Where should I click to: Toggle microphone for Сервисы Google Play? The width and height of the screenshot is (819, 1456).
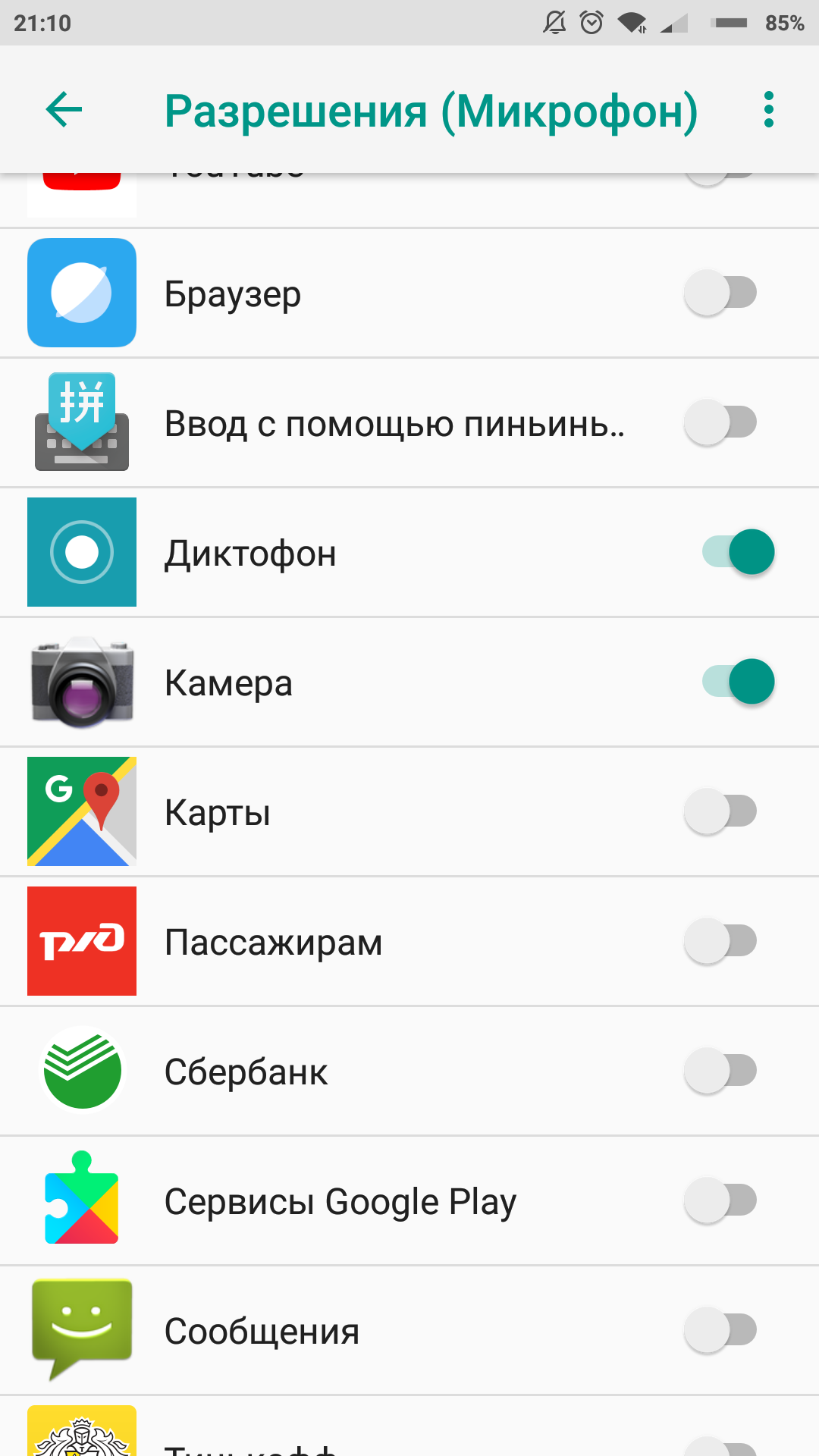coord(720,1200)
